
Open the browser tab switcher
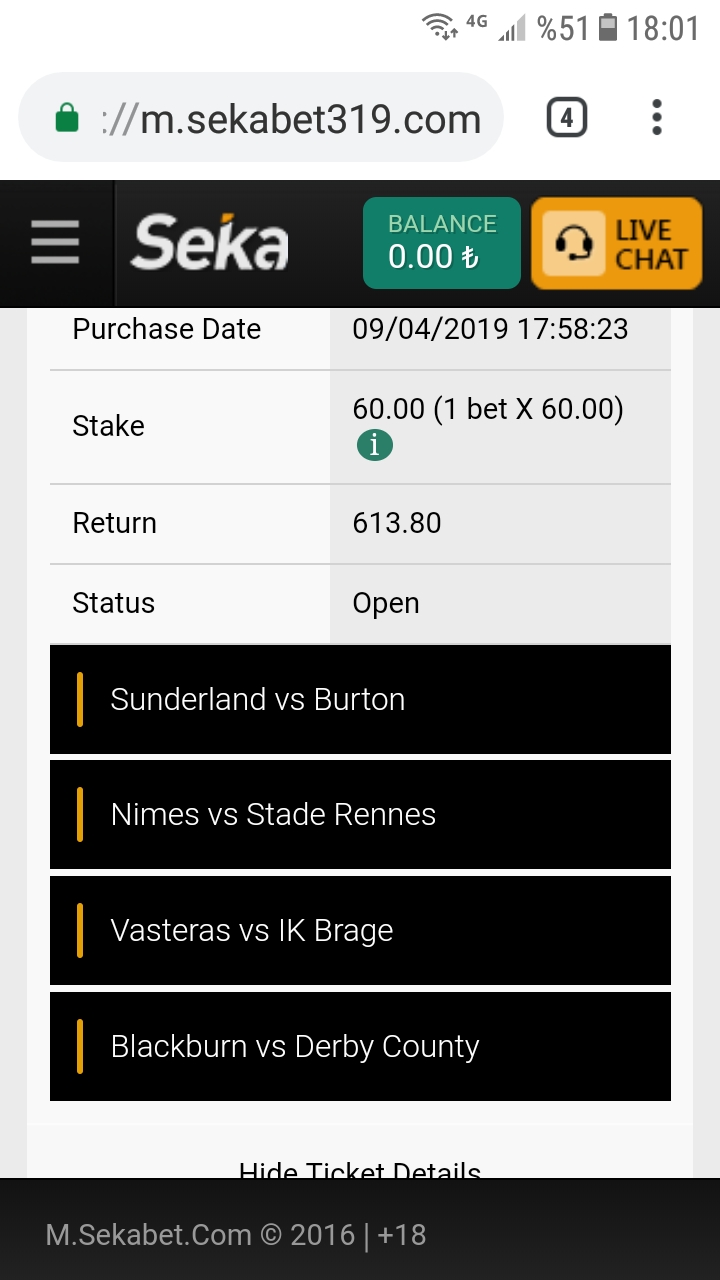pos(566,118)
